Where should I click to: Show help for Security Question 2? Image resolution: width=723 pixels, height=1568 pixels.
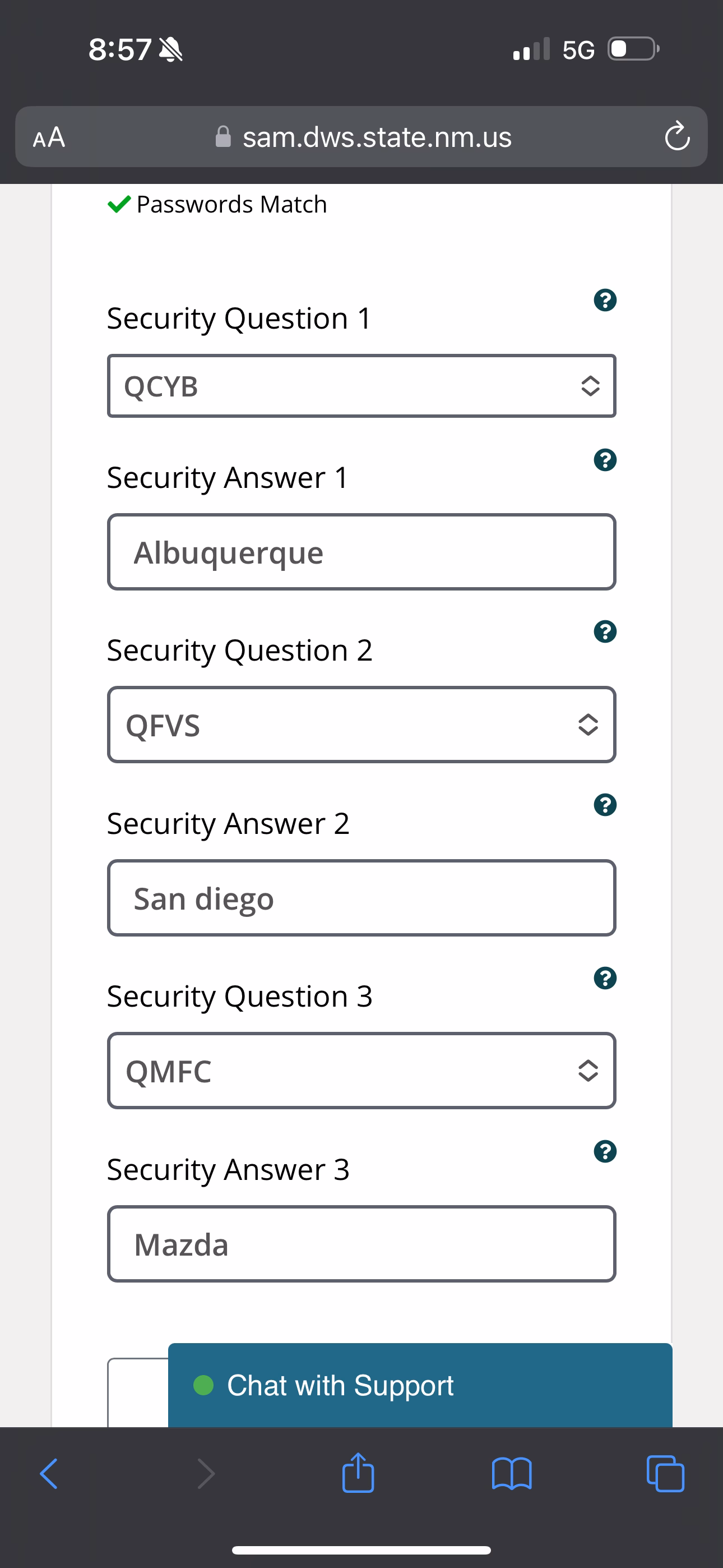(x=605, y=632)
